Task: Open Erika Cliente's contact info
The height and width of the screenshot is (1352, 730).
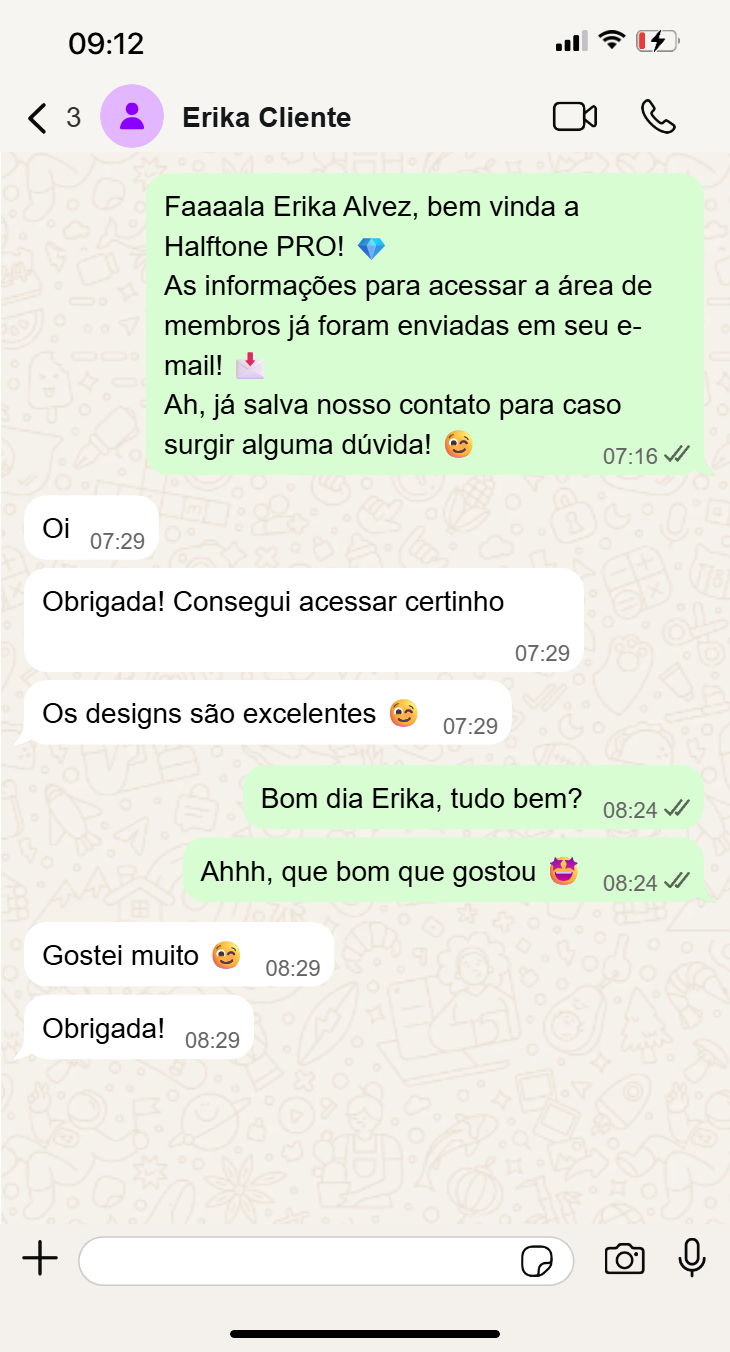Action: click(266, 118)
